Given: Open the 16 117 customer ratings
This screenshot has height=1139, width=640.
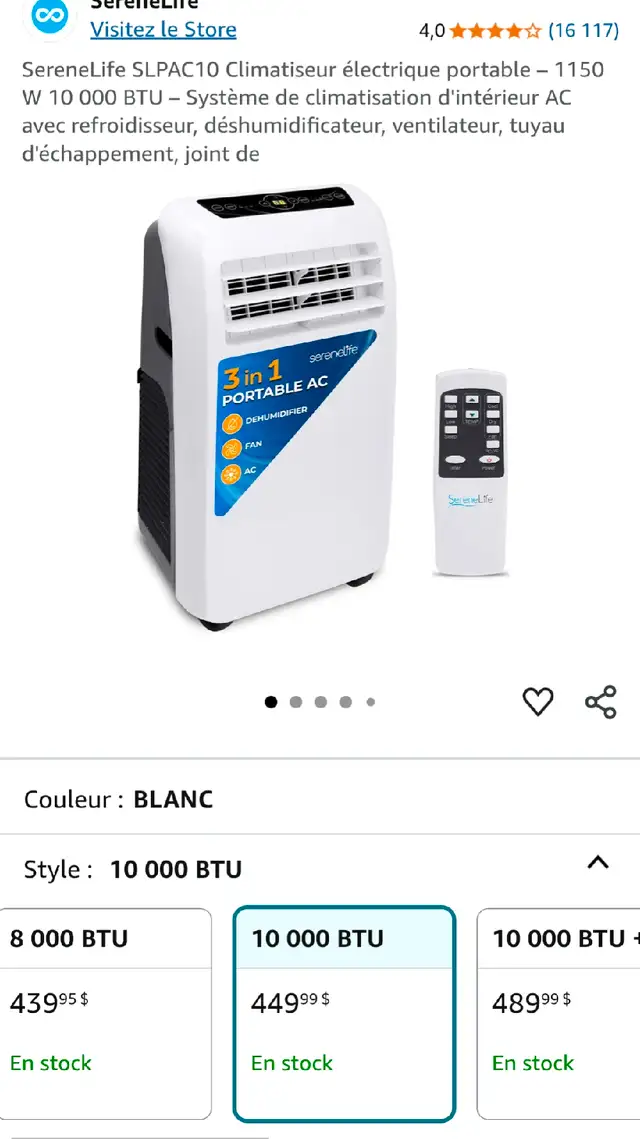Looking at the screenshot, I should [583, 30].
